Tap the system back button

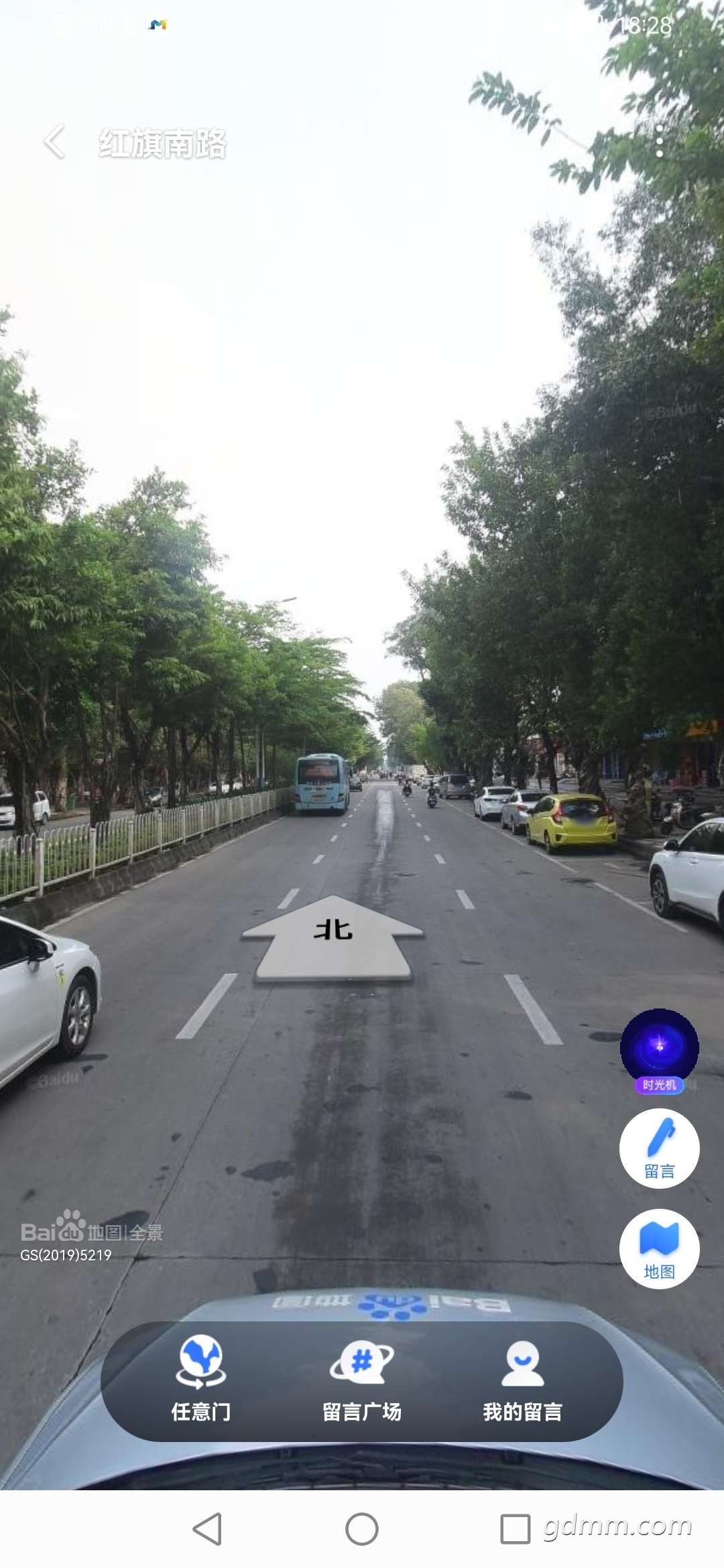(x=207, y=1529)
